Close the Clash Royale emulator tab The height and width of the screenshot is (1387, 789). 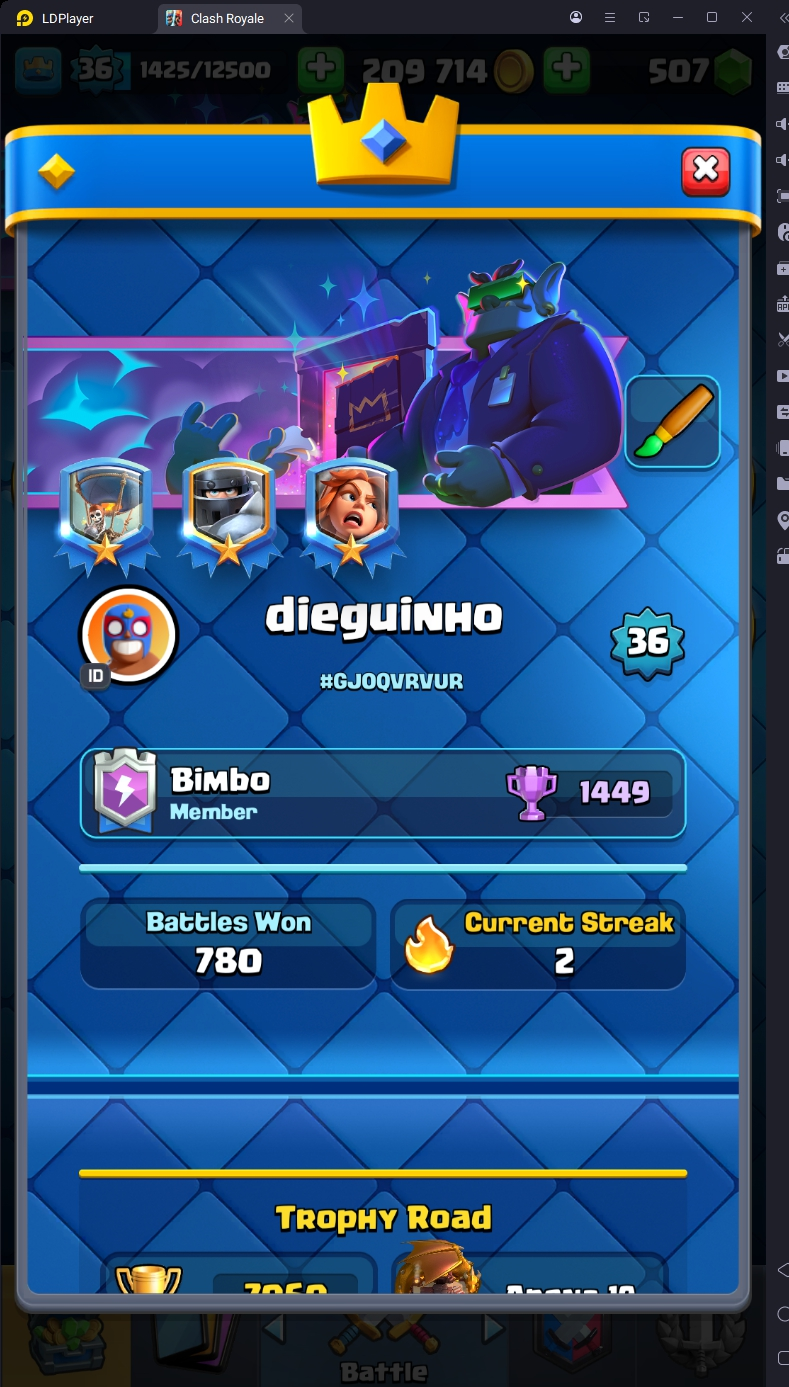pyautogui.click(x=289, y=18)
